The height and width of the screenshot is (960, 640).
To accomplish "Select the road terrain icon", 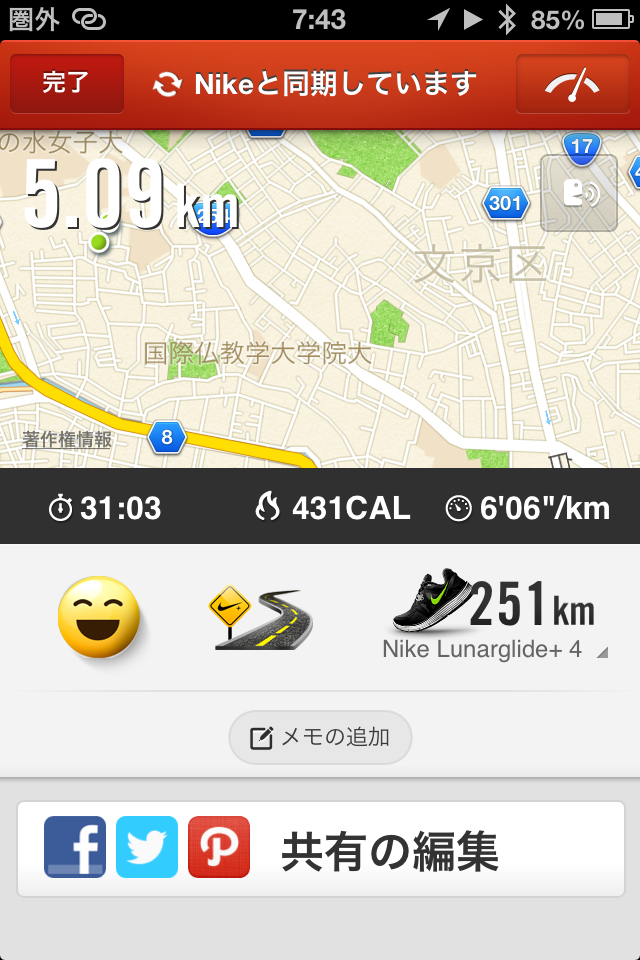I will (x=260, y=618).
